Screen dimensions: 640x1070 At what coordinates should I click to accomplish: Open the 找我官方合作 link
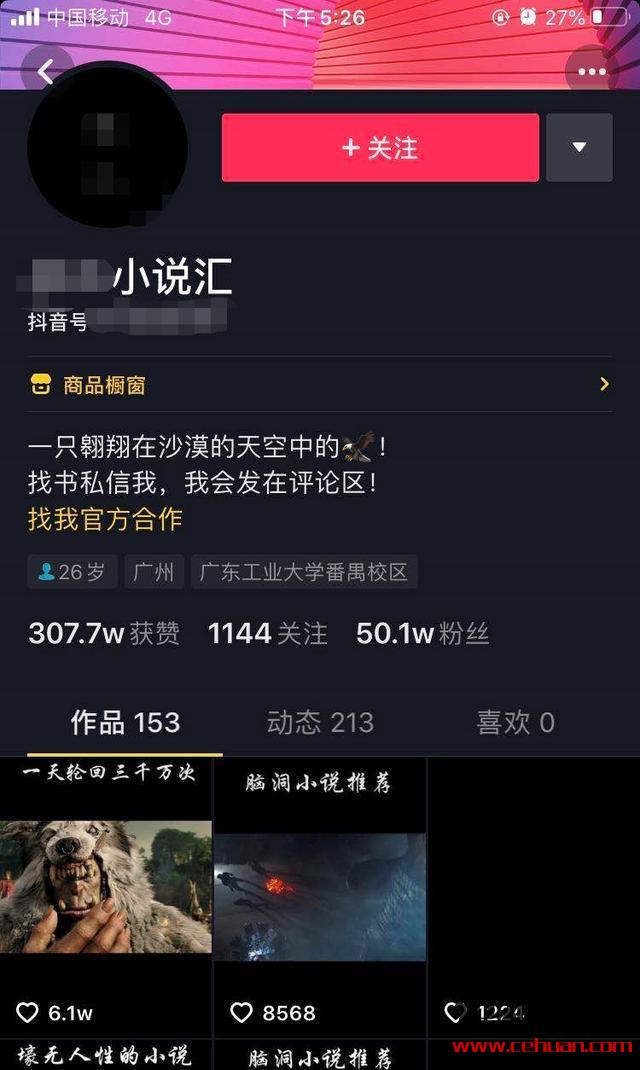coord(105,519)
